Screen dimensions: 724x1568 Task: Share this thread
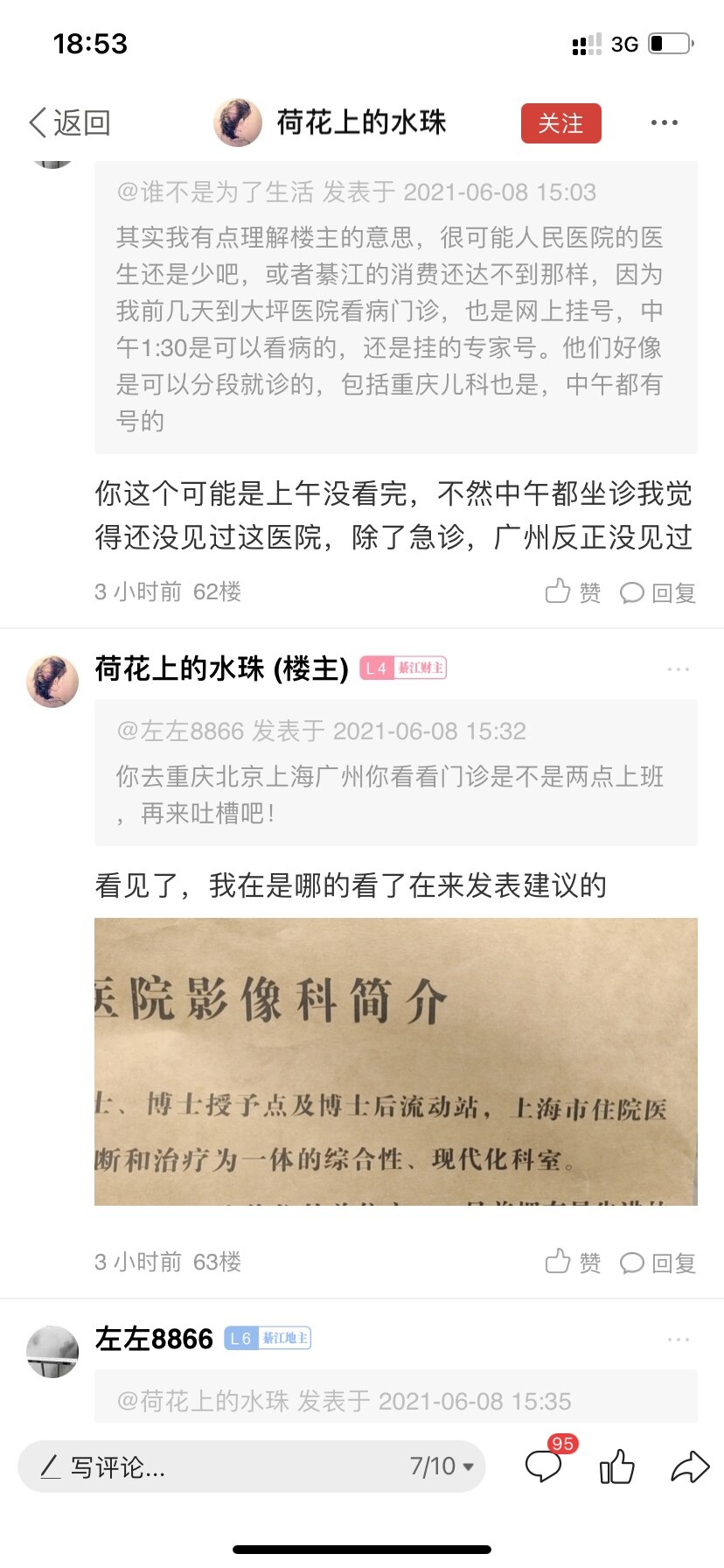point(689,1466)
